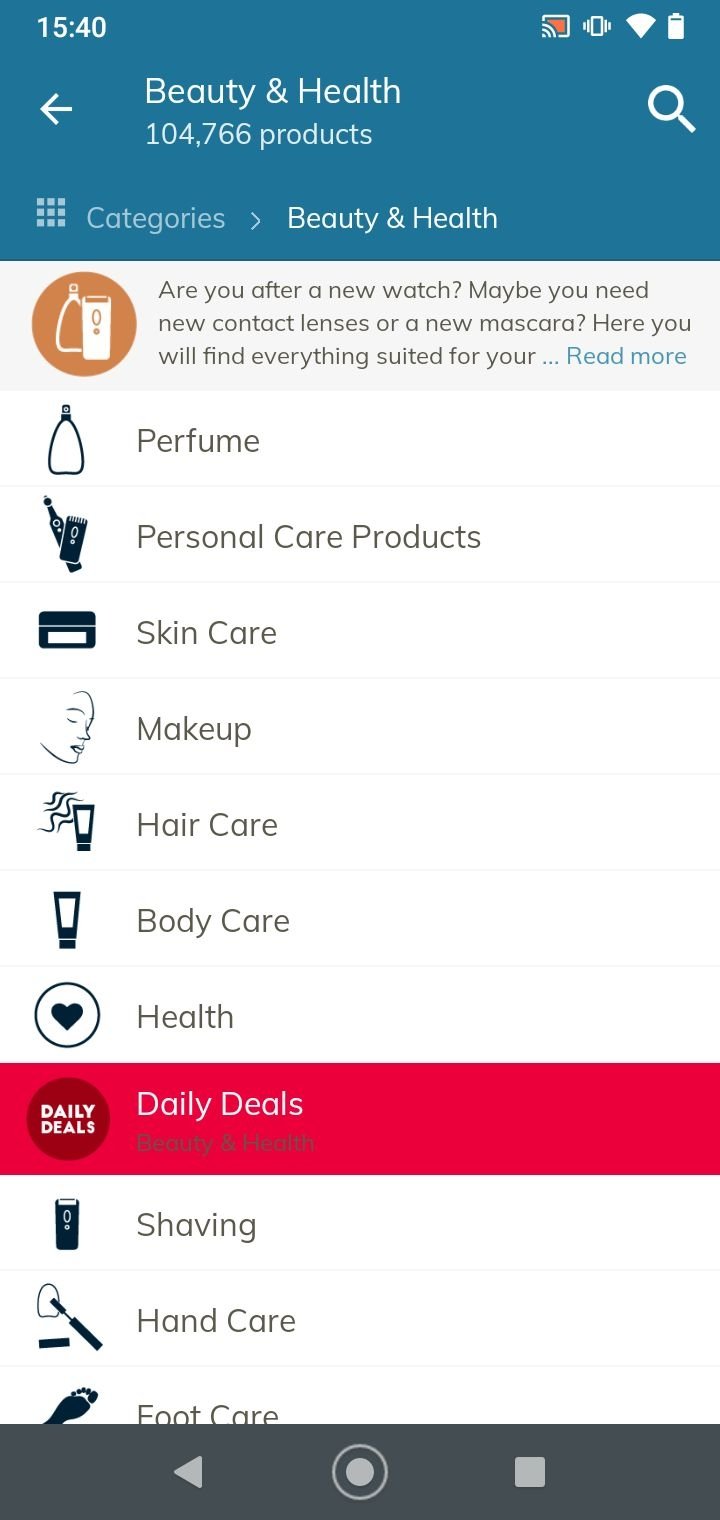
Task: View Hair Care products
Action: (207, 824)
